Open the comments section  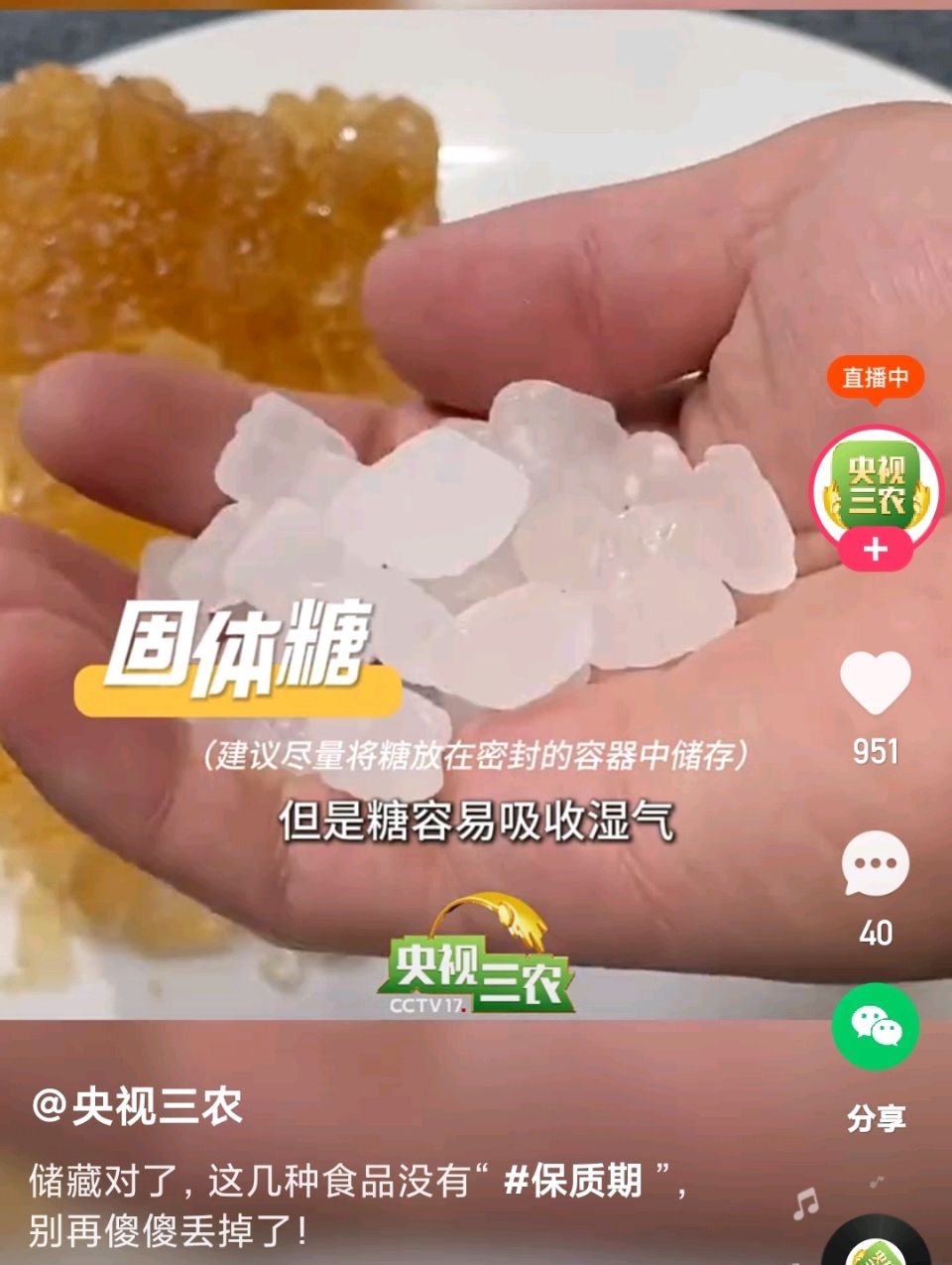coord(875,863)
